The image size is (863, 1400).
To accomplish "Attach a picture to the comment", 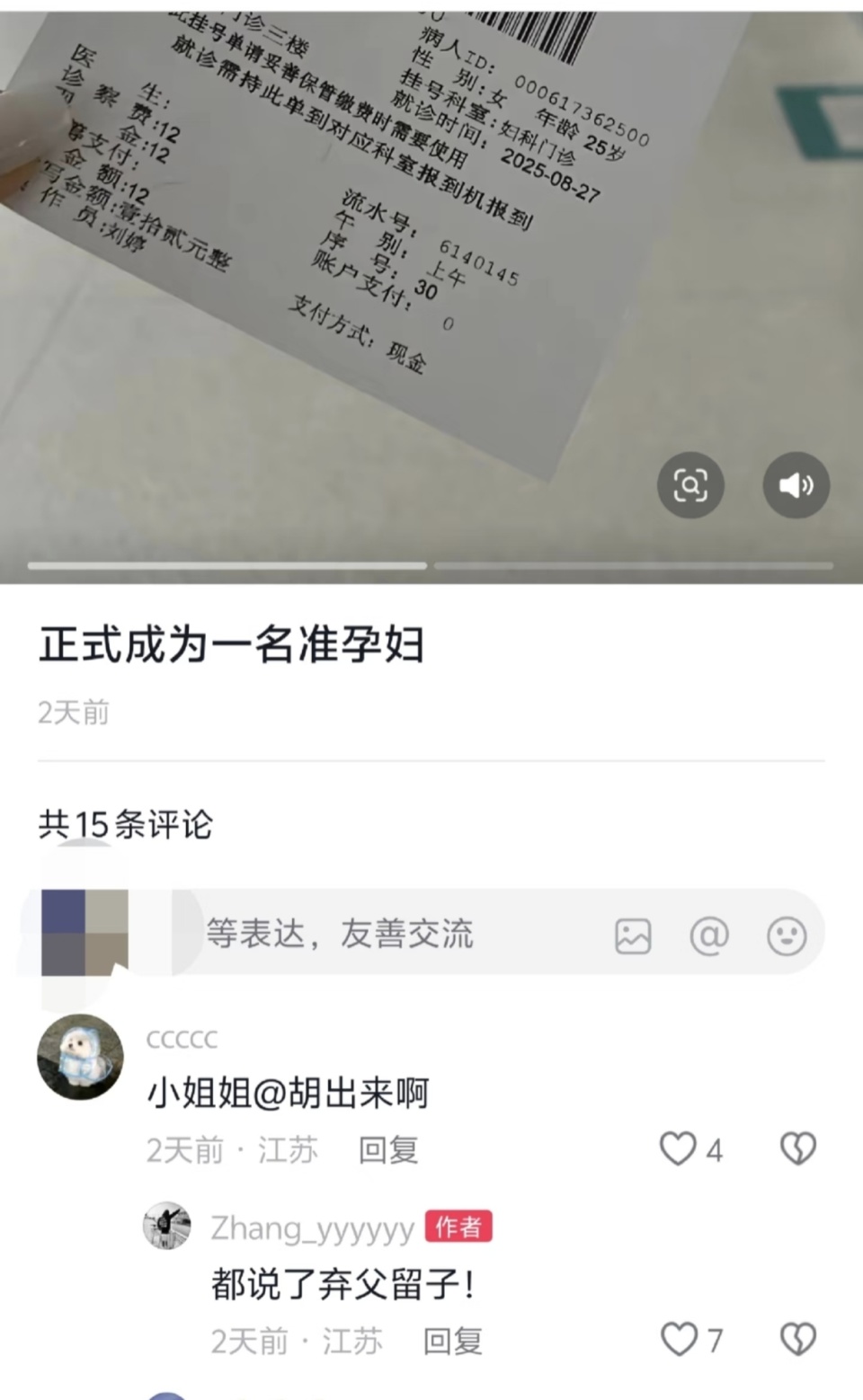I will click(633, 935).
